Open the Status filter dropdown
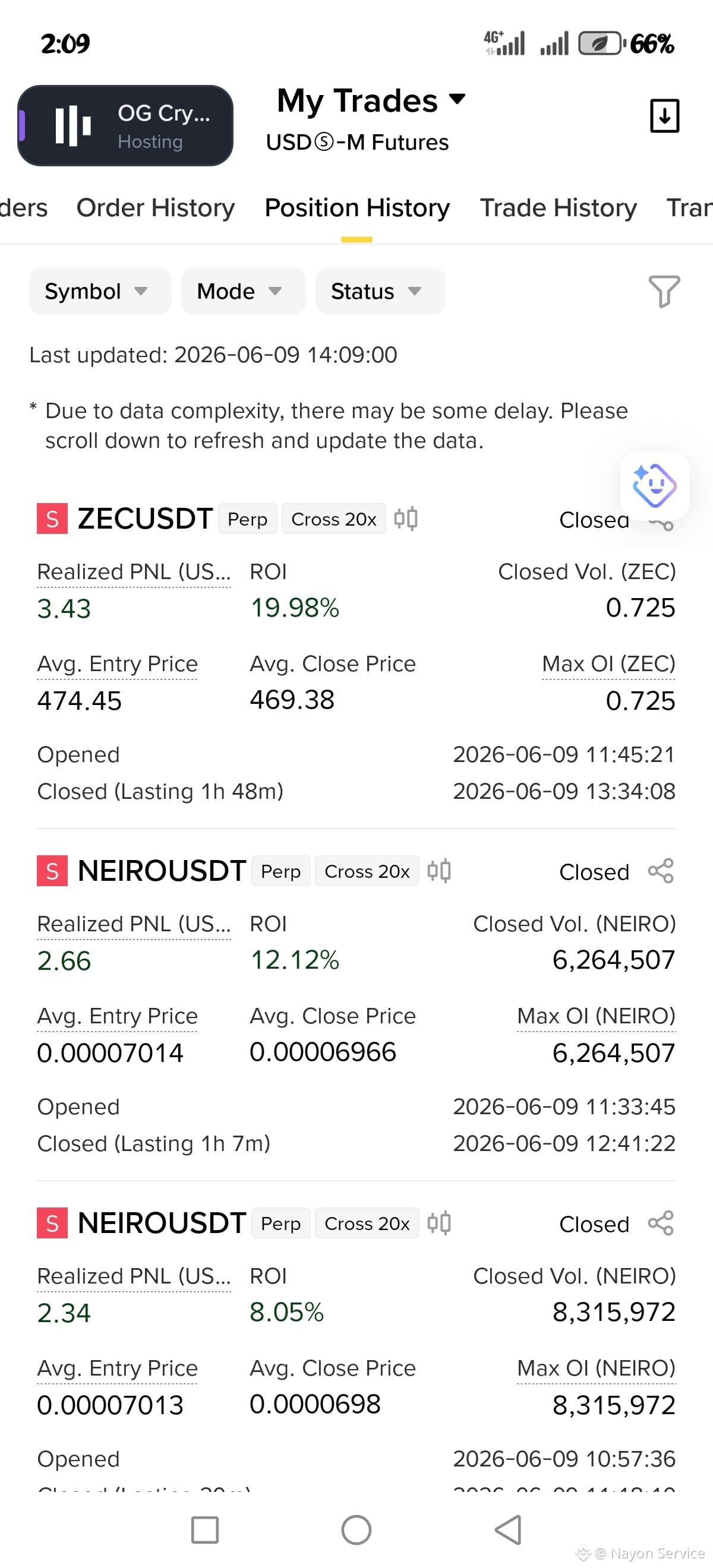The height and width of the screenshot is (1568, 713). click(x=380, y=291)
